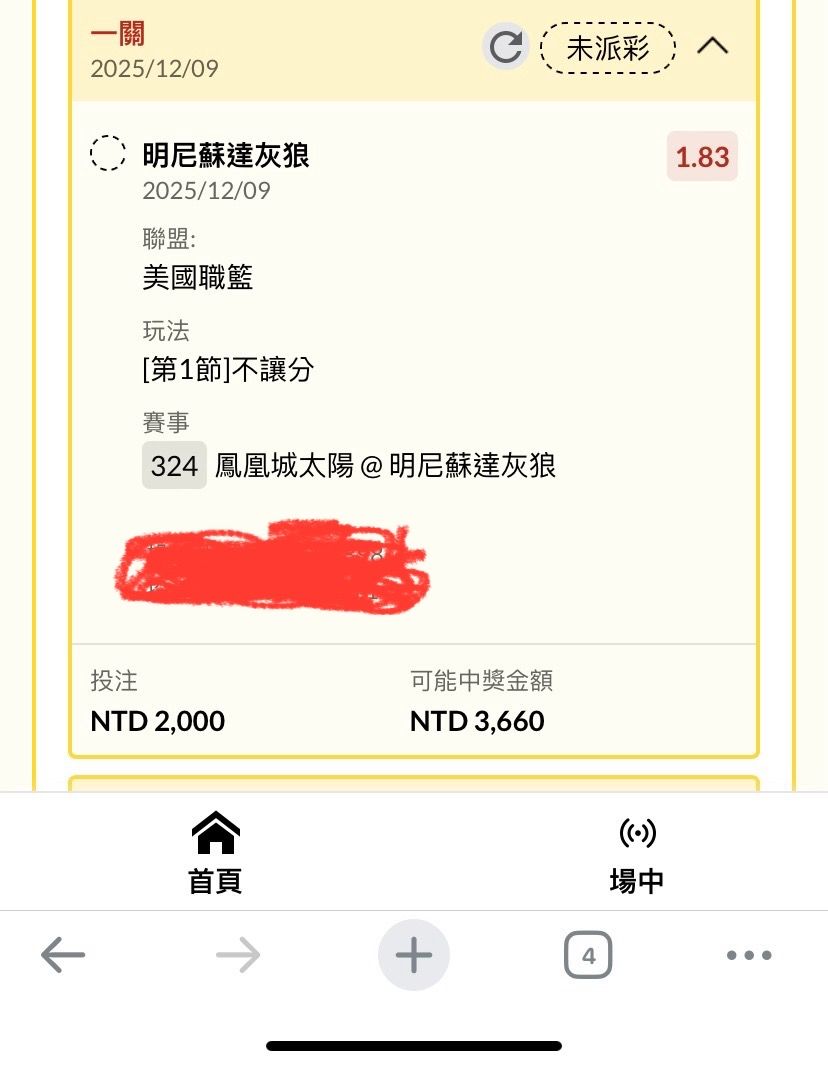Viewport: 828px width, 1067px height.
Task: Collapse the 一關 bet slip card
Action: point(712,46)
